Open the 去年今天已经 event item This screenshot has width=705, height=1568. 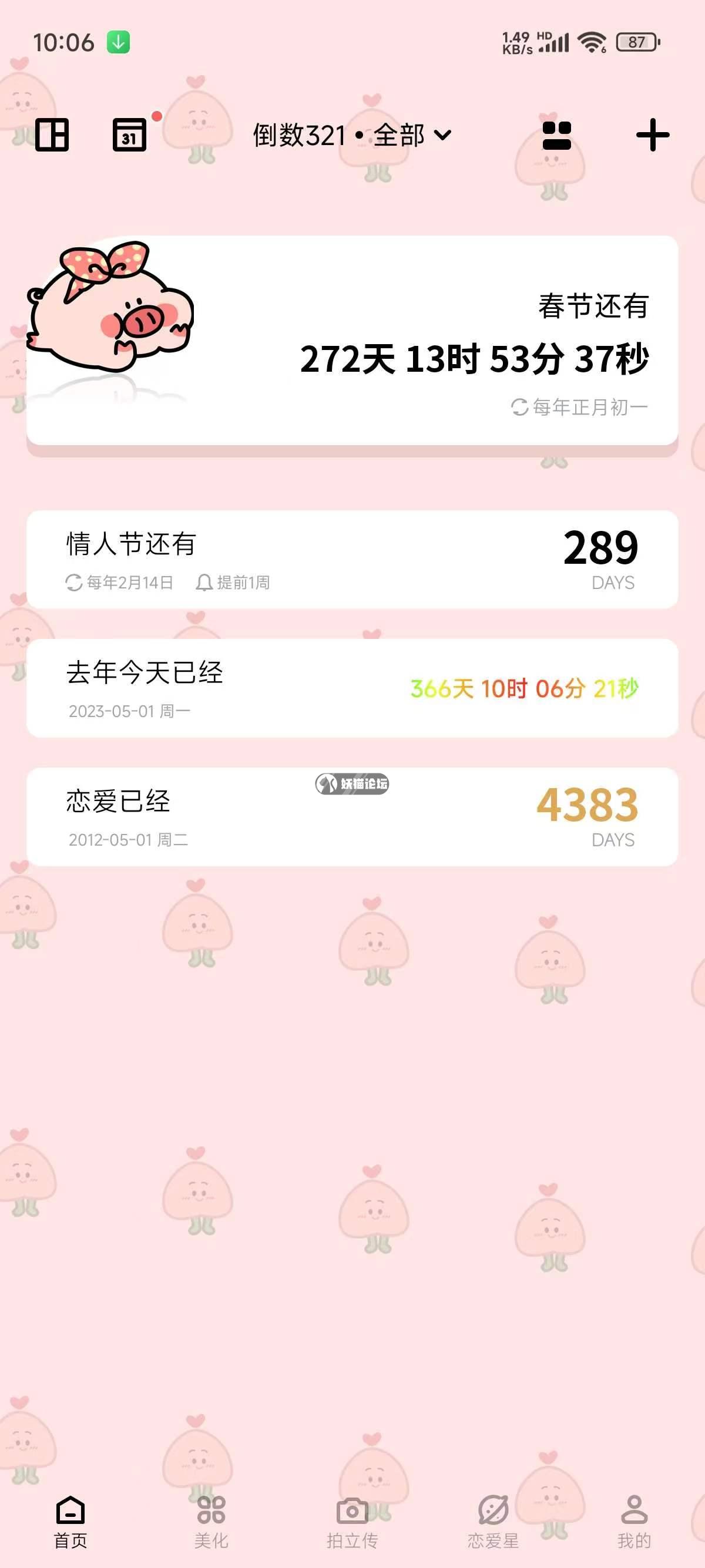(x=352, y=688)
